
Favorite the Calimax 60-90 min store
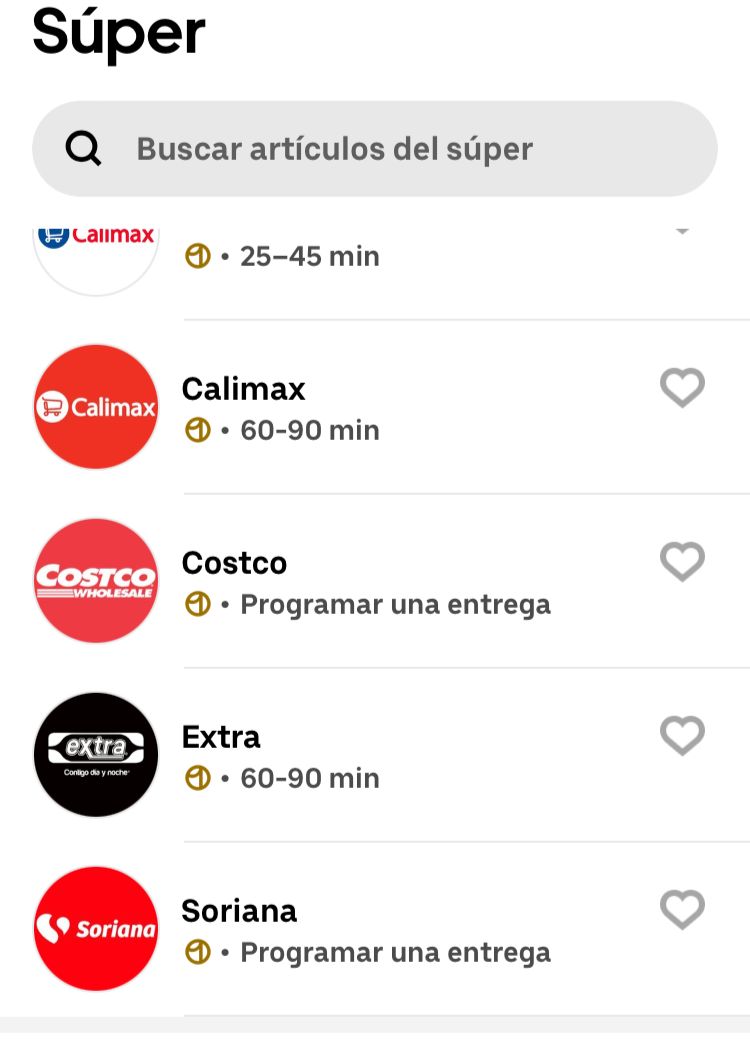coord(682,387)
